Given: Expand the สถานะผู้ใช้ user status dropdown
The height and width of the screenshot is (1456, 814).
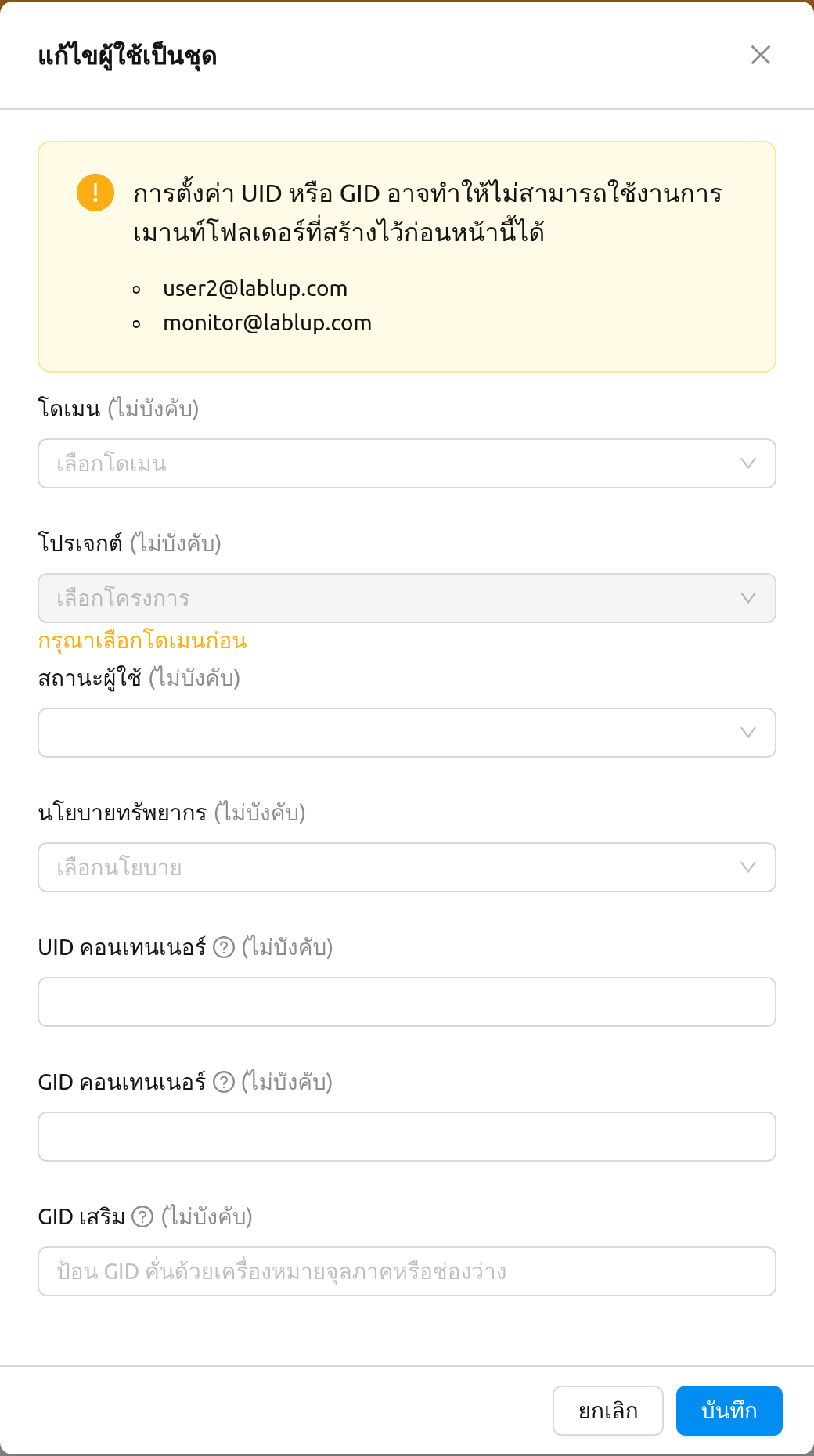Looking at the screenshot, I should pos(407,733).
